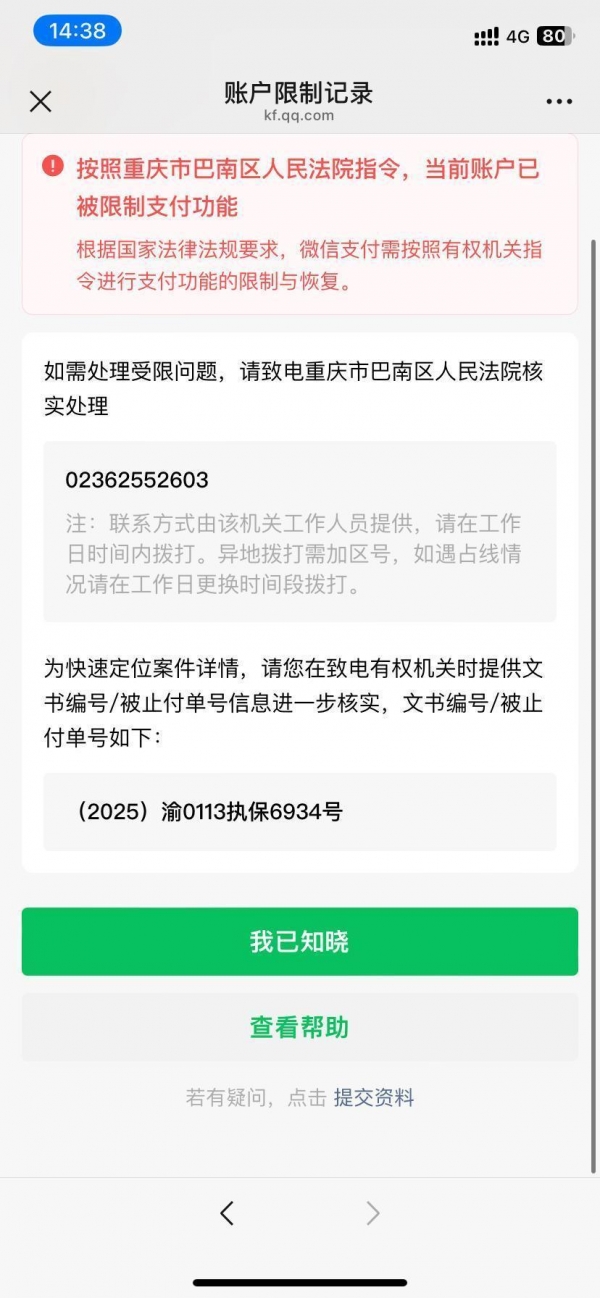The image size is (600, 1298).
Task: Close the 账户限制记录 page
Action: click(40, 101)
